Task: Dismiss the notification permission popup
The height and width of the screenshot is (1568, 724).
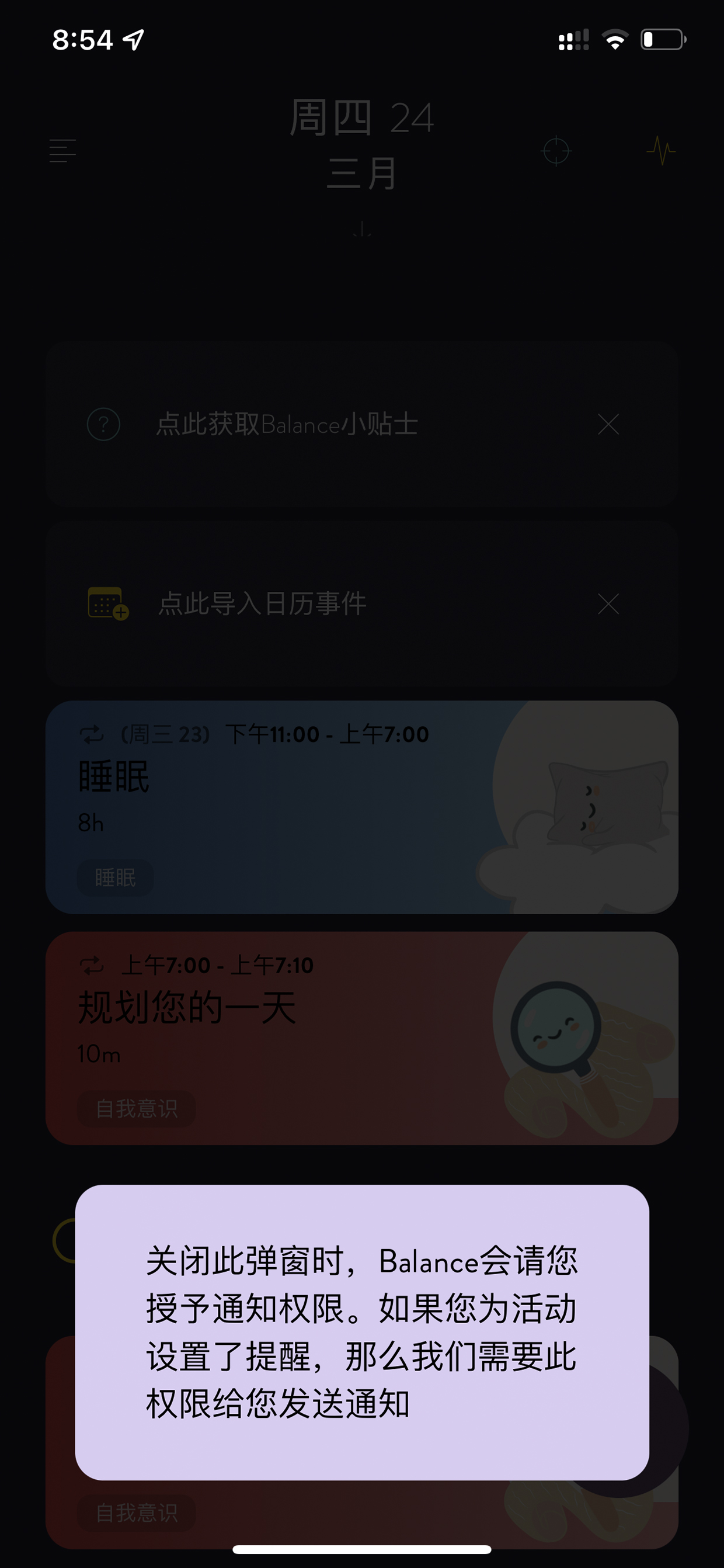Action: pos(362,1332)
